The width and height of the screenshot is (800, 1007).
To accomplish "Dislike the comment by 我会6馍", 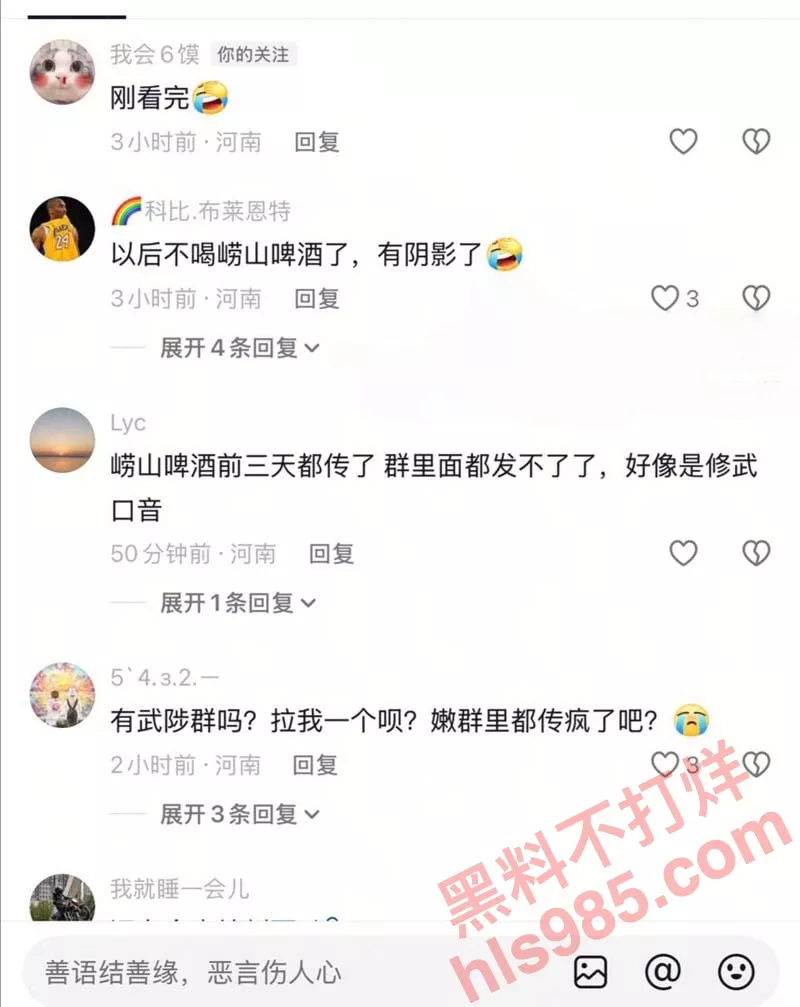I will coord(756,142).
